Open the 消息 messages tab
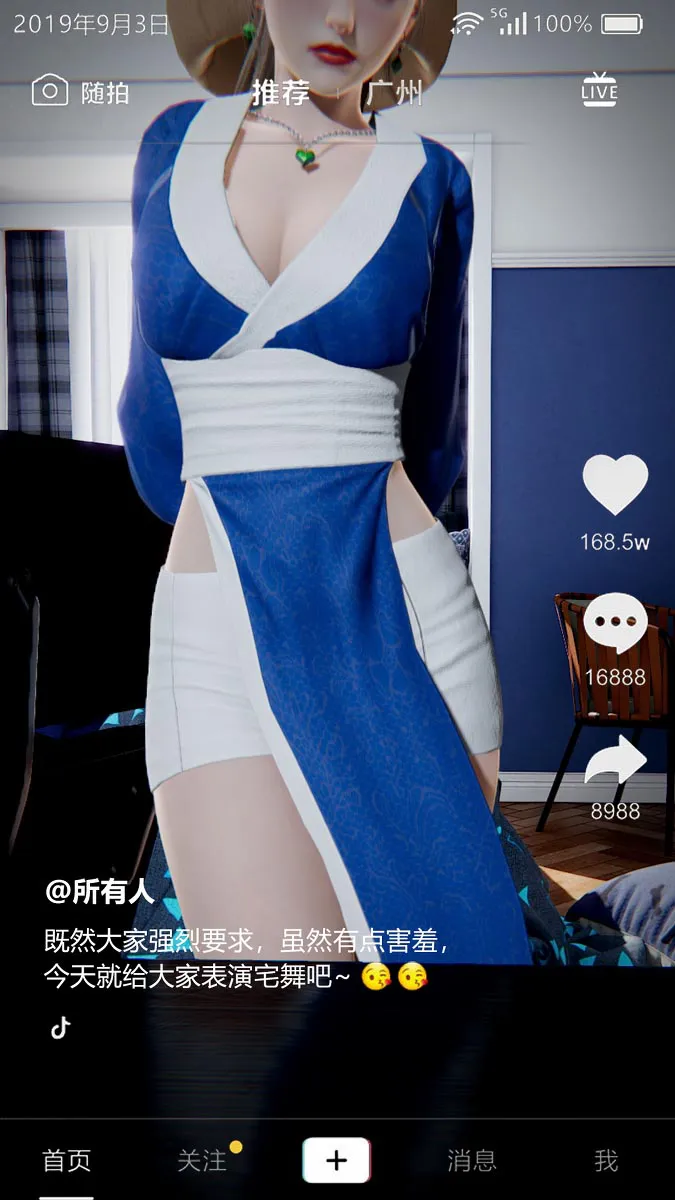675x1200 pixels. click(x=471, y=1160)
